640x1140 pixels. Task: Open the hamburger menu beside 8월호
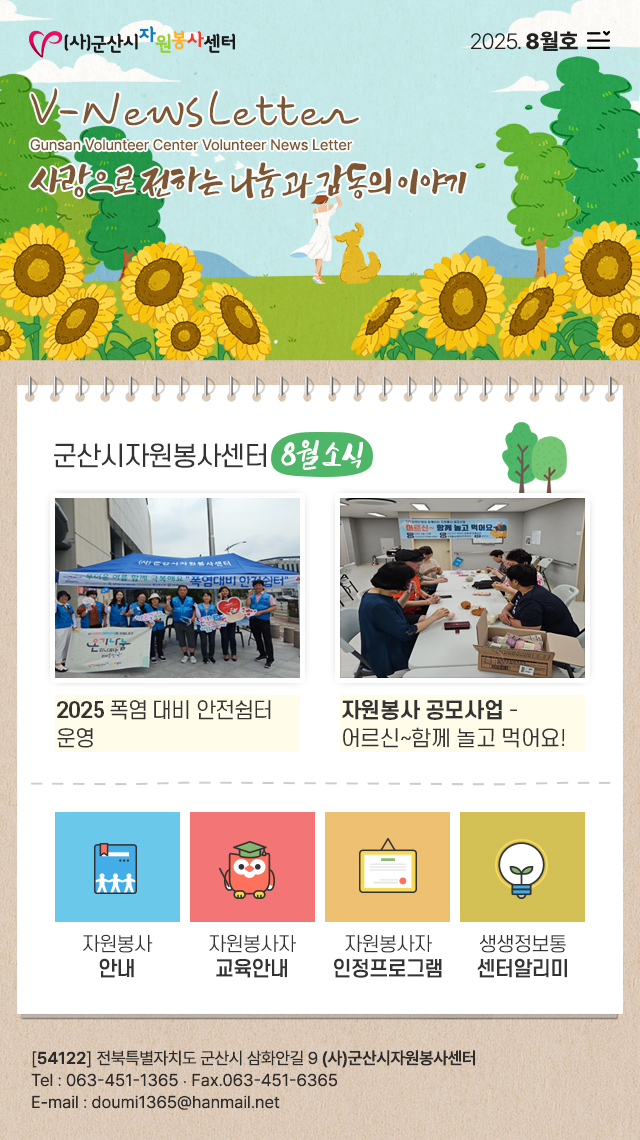click(x=598, y=41)
